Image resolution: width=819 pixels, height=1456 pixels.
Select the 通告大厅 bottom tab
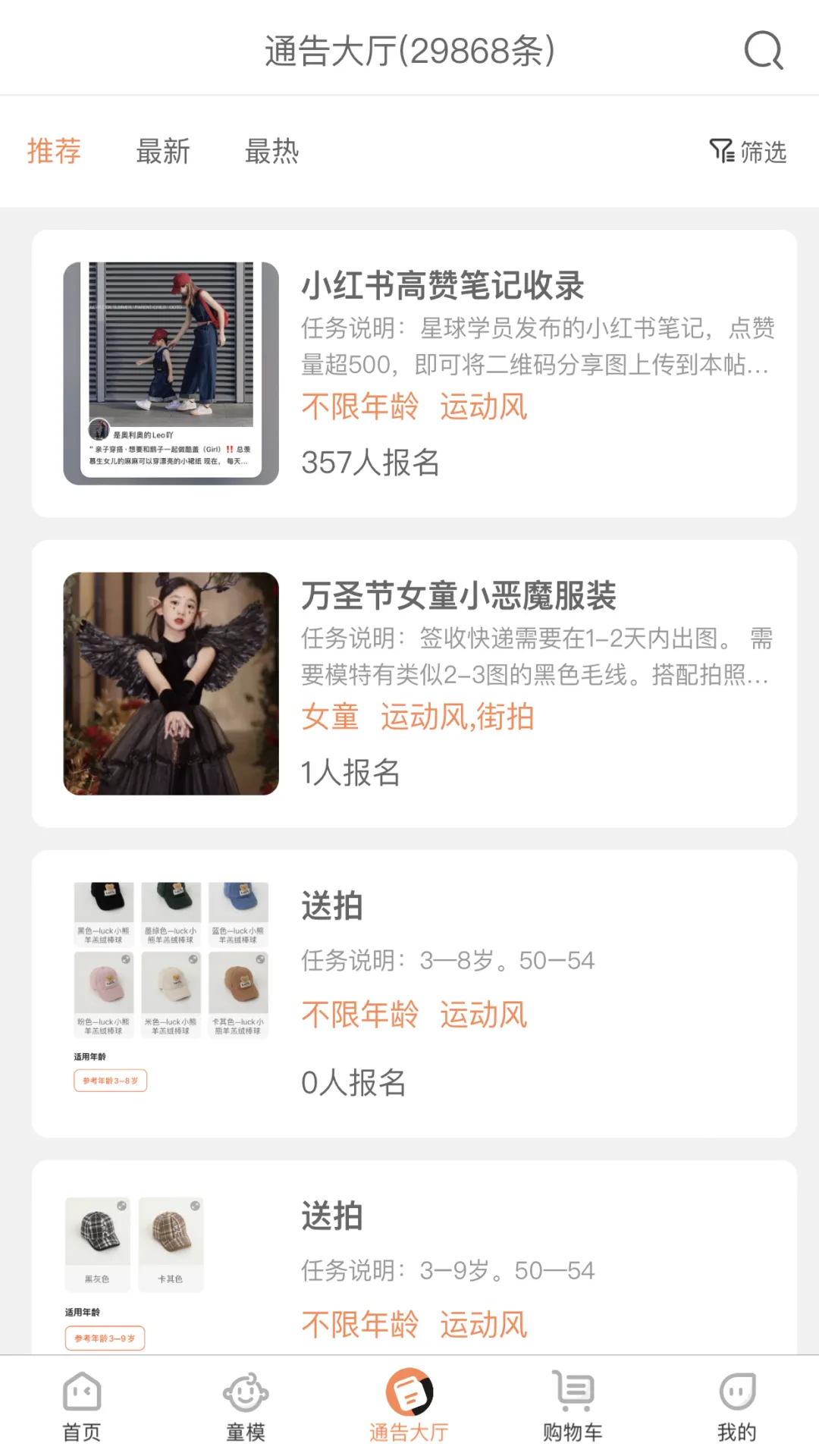(409, 1407)
